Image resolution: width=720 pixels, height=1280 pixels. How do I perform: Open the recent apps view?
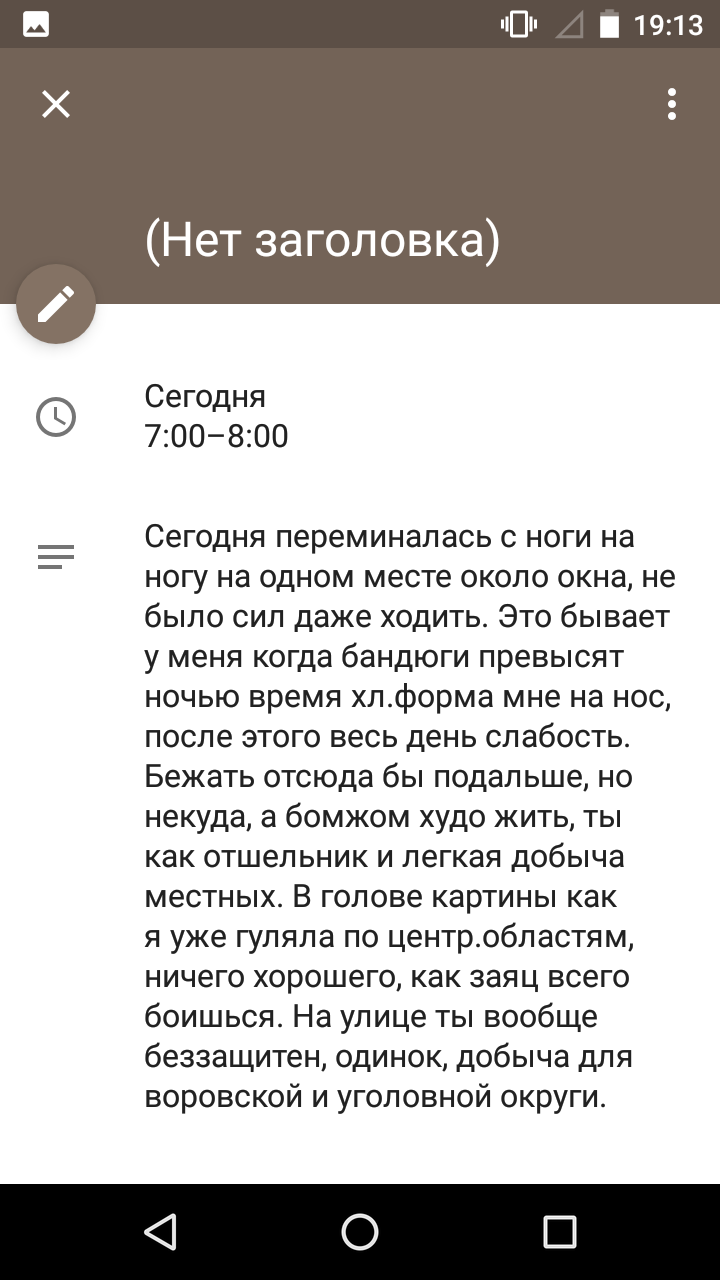560,1231
